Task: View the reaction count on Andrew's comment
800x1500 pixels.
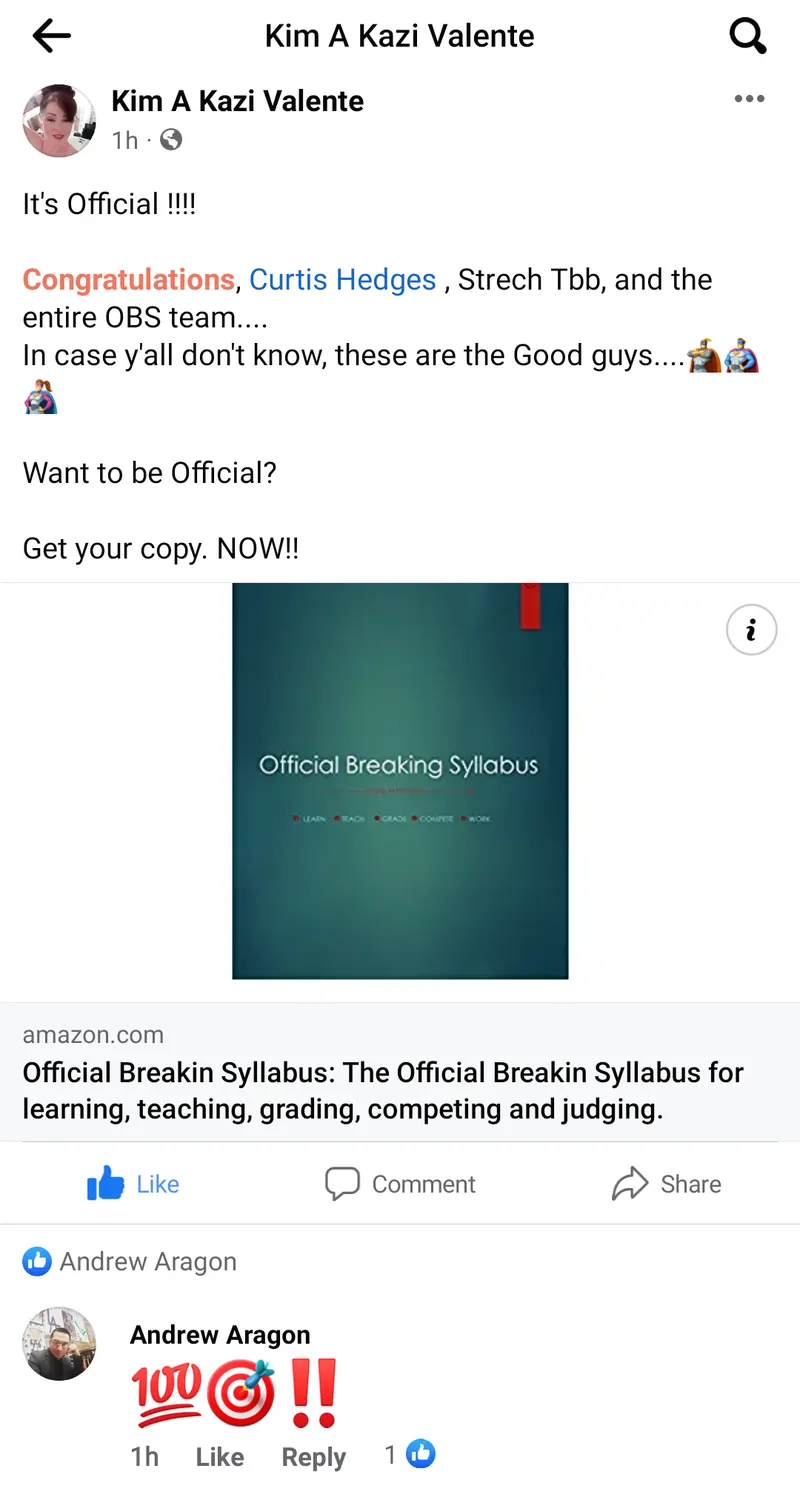Action: [x=410, y=1455]
